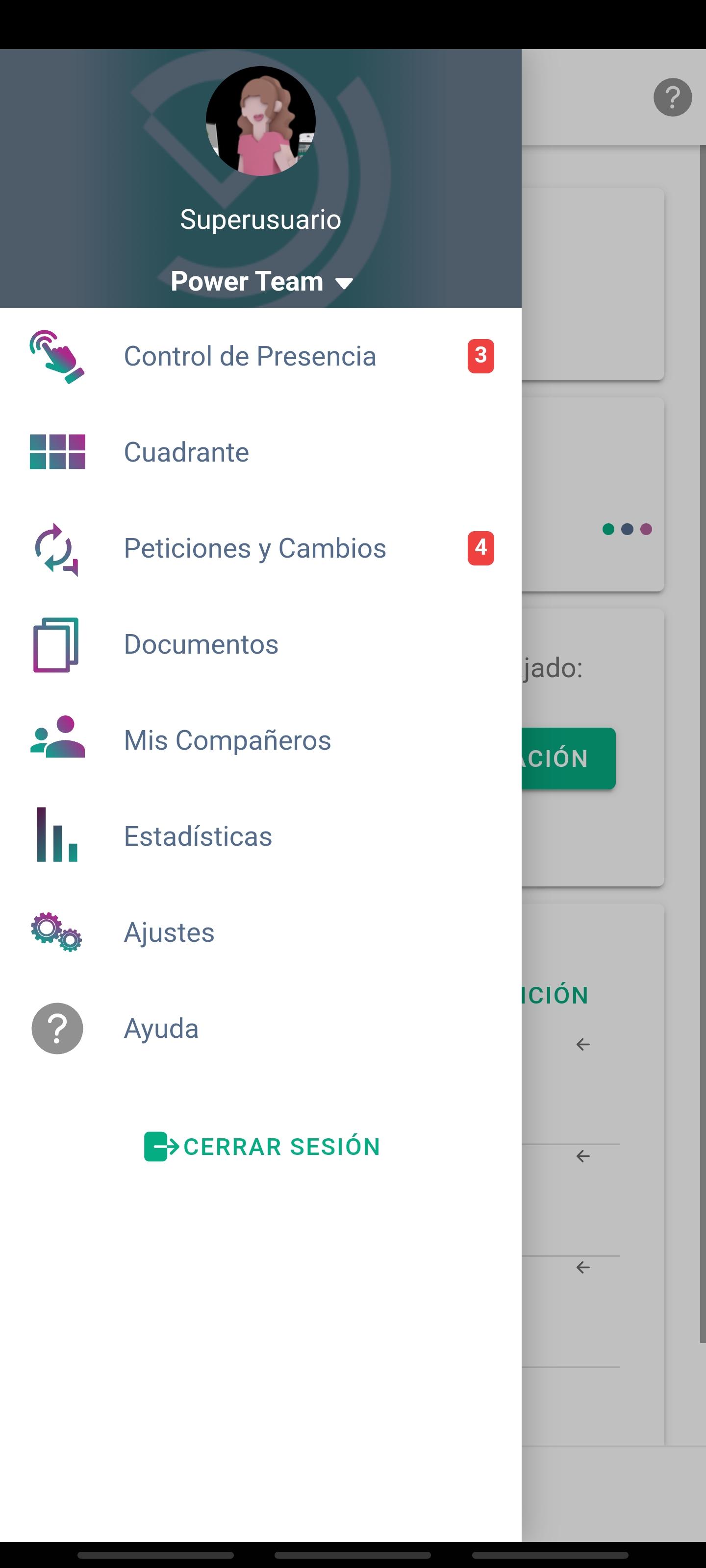Image resolution: width=706 pixels, height=1568 pixels.
Task: Open Estadísticas
Action: [198, 836]
